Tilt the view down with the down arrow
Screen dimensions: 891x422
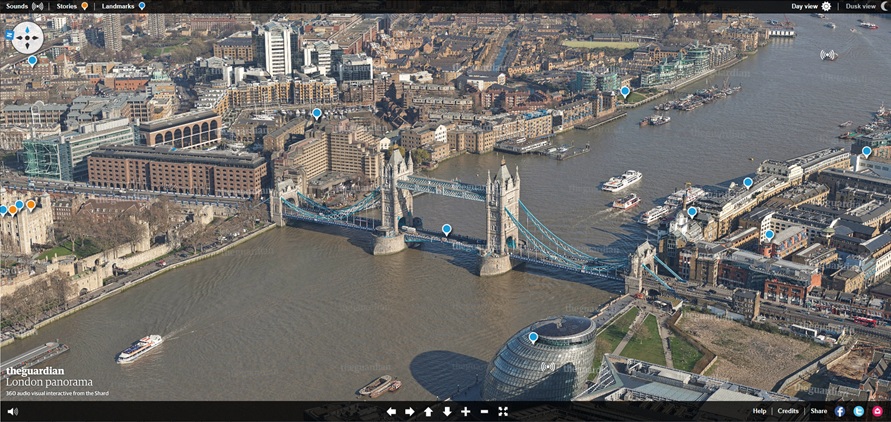tap(447, 411)
